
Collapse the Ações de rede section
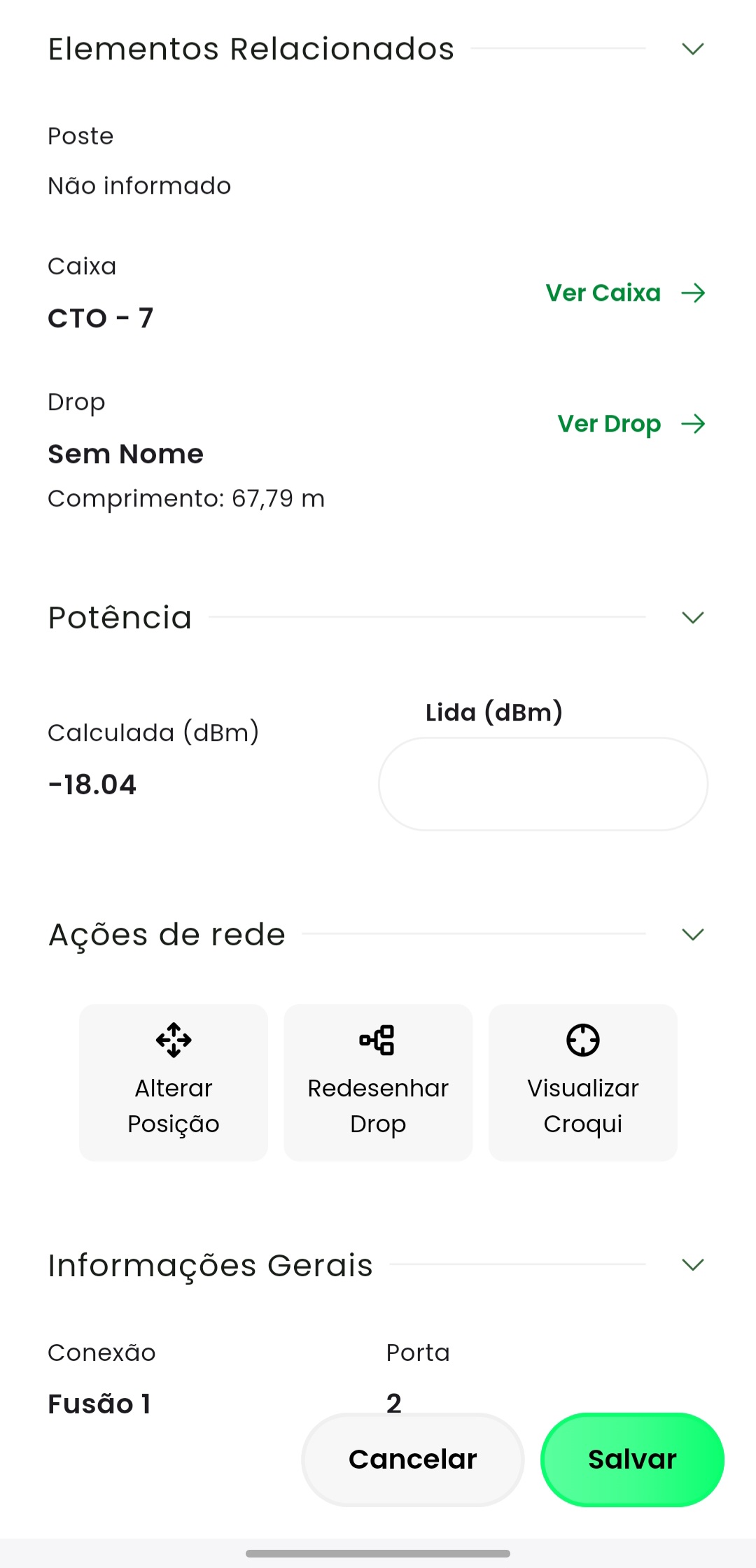point(692,935)
